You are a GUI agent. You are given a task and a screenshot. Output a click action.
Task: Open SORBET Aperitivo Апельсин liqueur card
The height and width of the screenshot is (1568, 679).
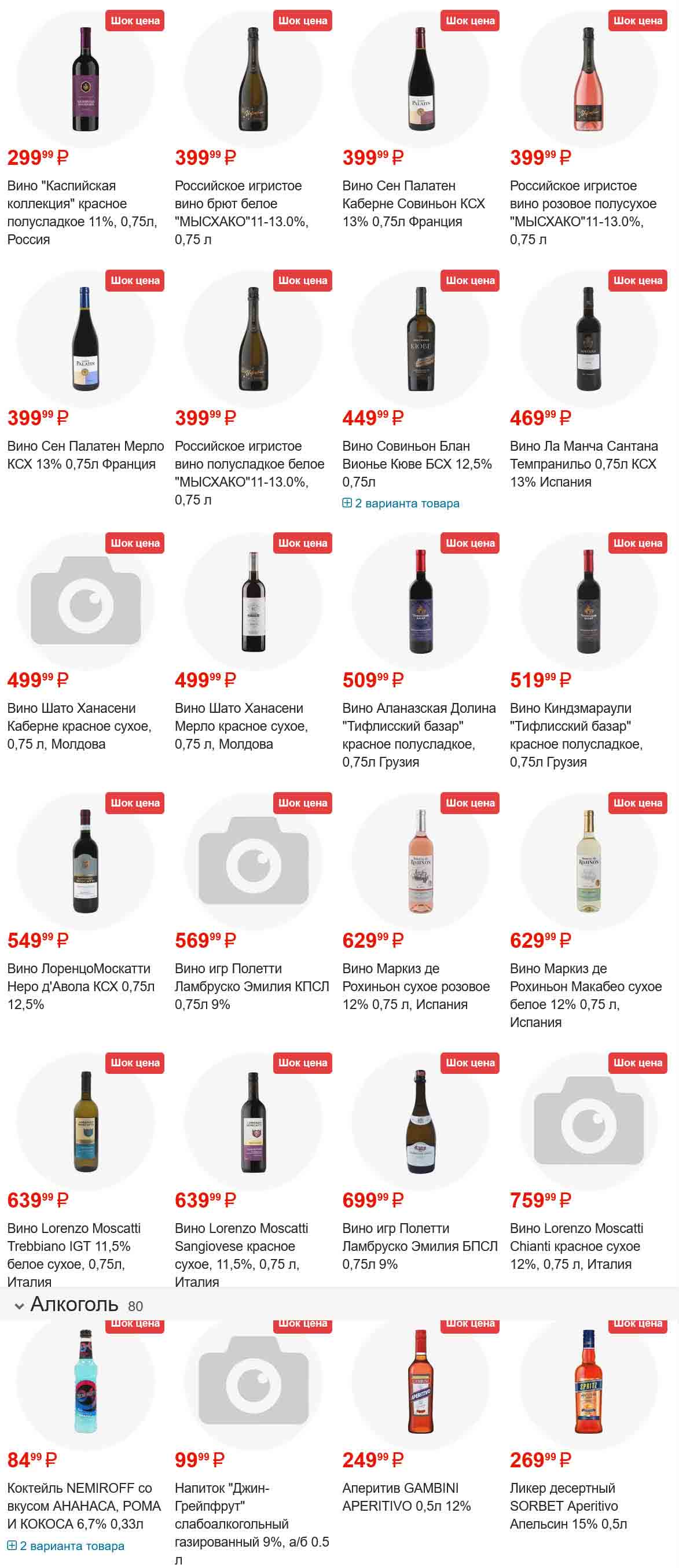point(588,1381)
